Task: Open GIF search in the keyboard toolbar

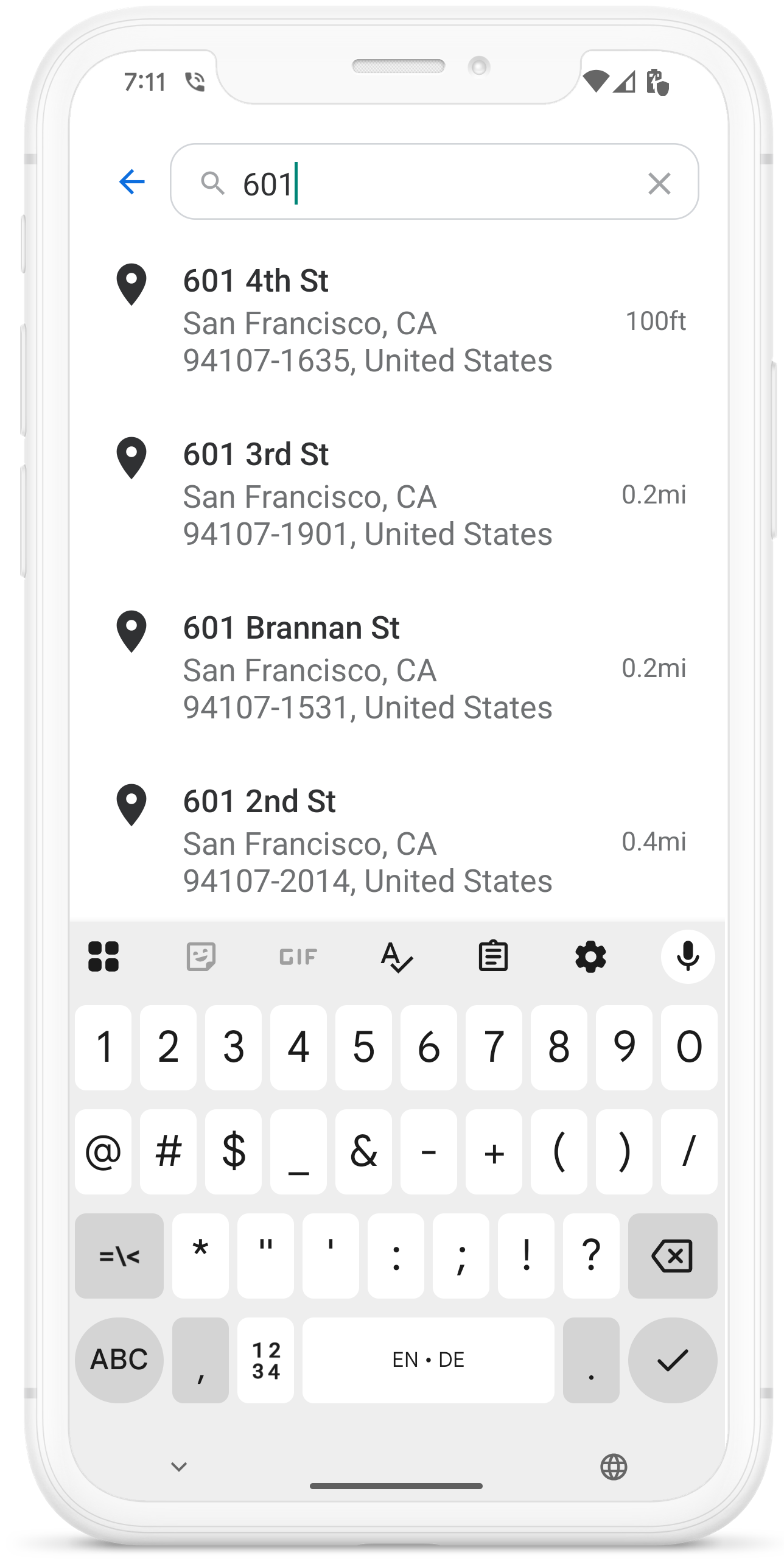Action: click(296, 956)
